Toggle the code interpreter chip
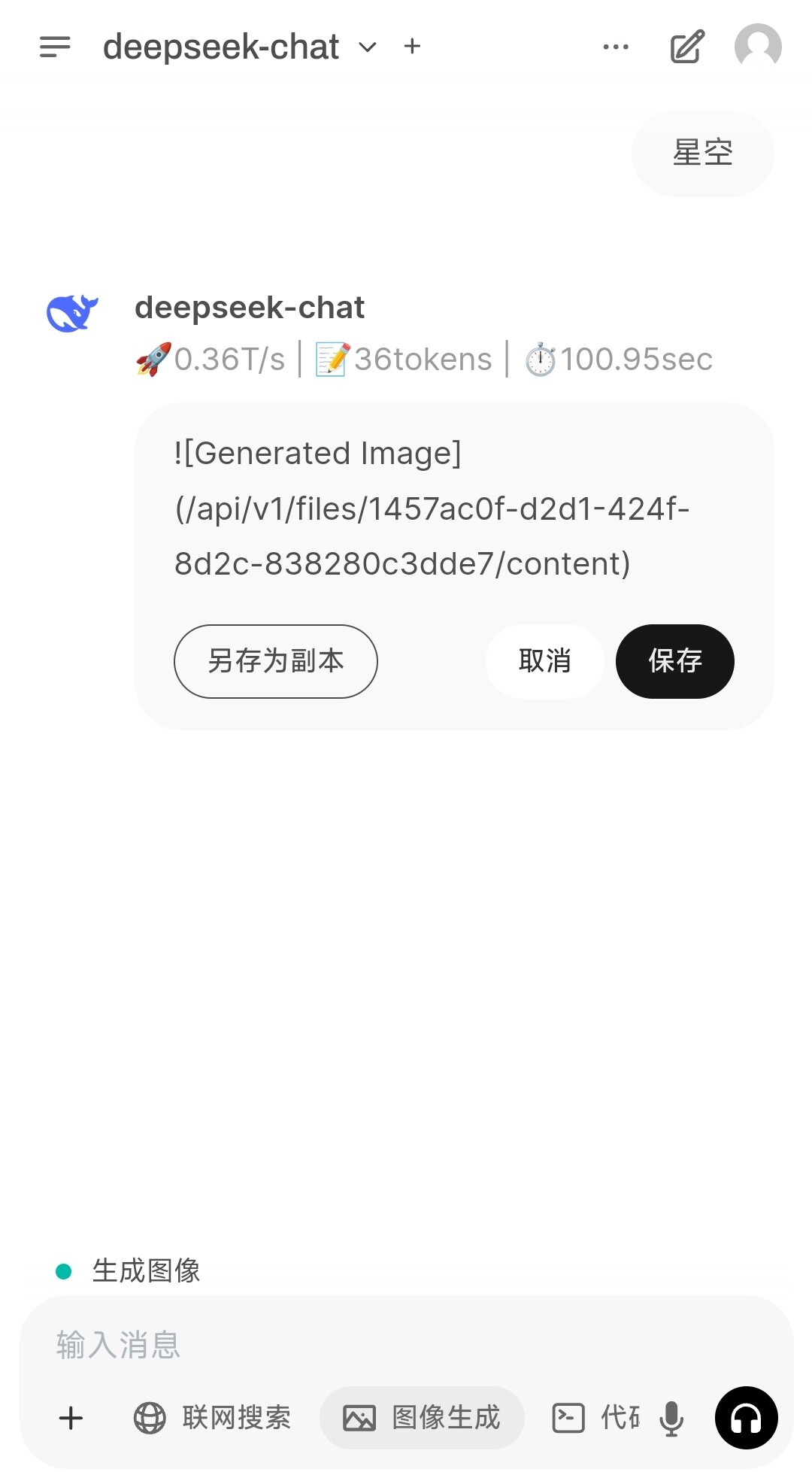Screen dimensions: 812x1472 tap(595, 1418)
